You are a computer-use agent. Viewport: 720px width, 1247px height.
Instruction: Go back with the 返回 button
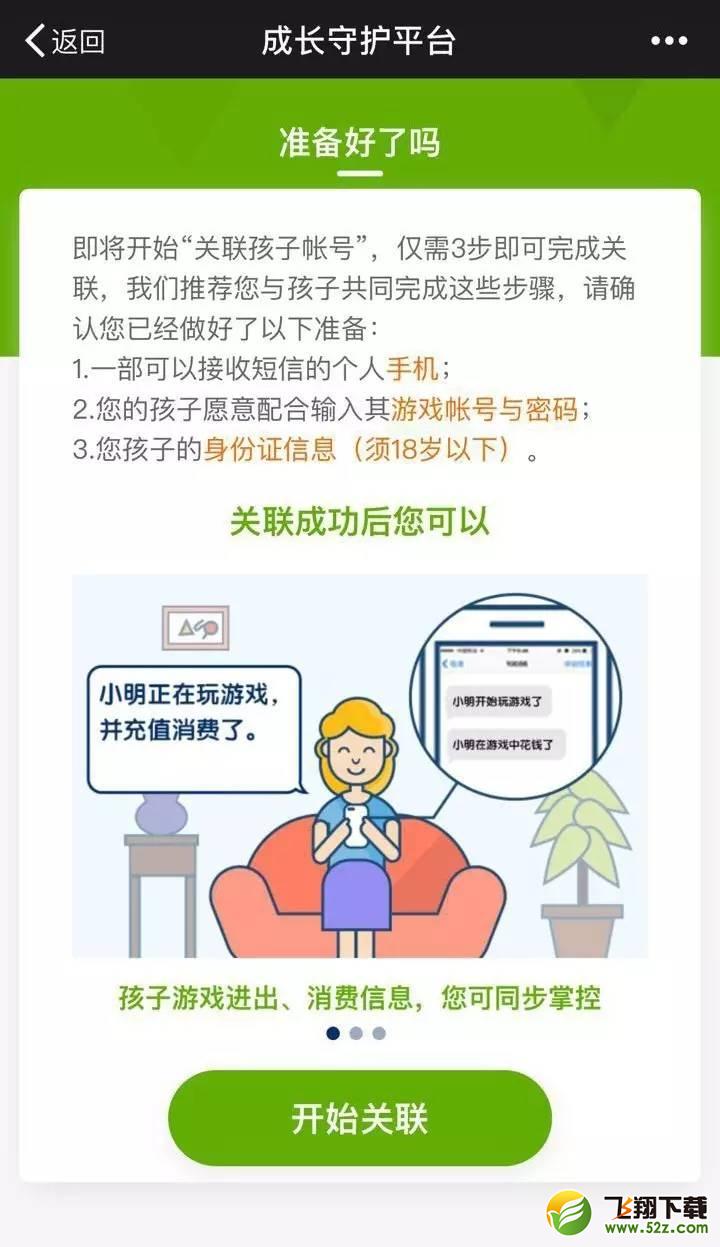[65, 41]
